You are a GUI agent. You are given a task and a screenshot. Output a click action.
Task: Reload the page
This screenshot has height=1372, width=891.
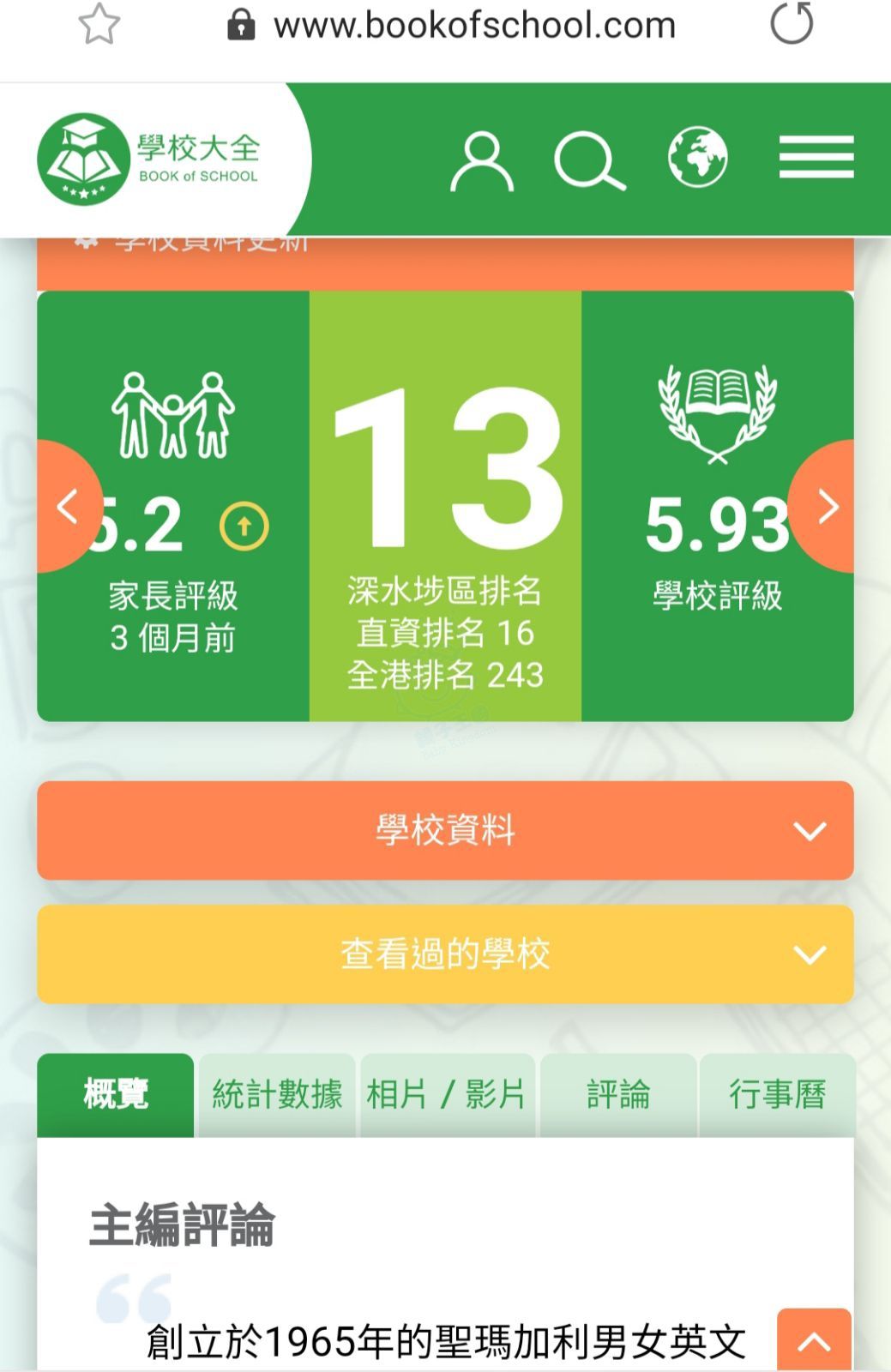pyautogui.click(x=791, y=24)
